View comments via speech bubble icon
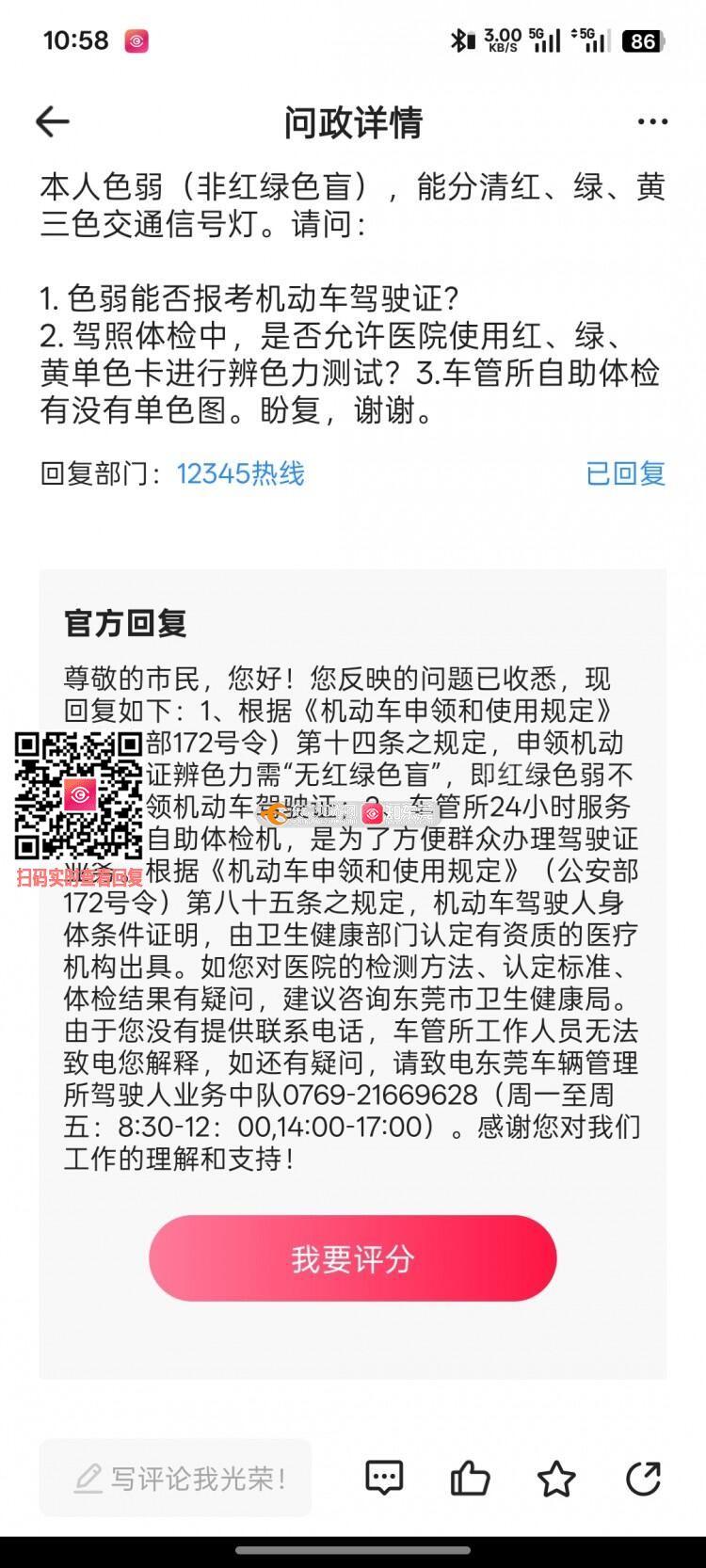 click(384, 1479)
